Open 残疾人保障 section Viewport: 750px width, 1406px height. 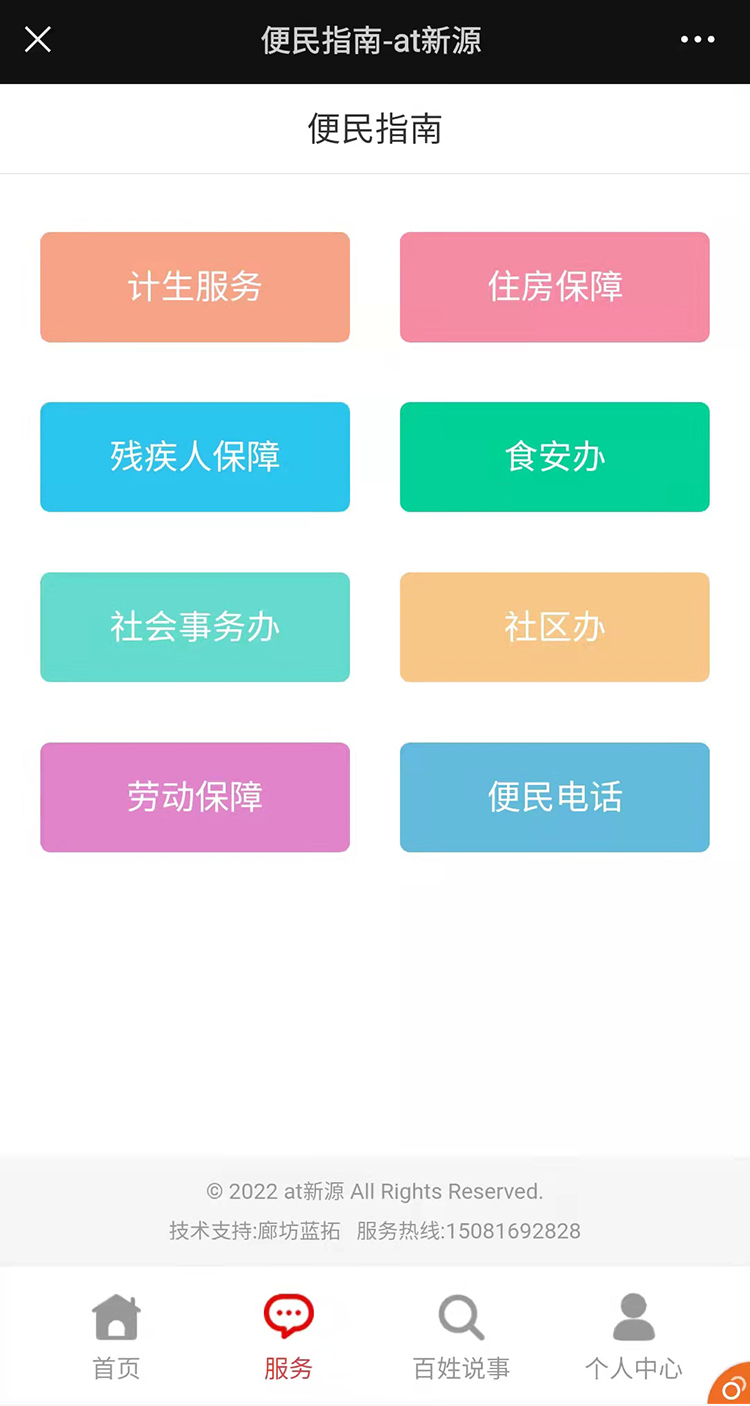pyautogui.click(x=195, y=457)
